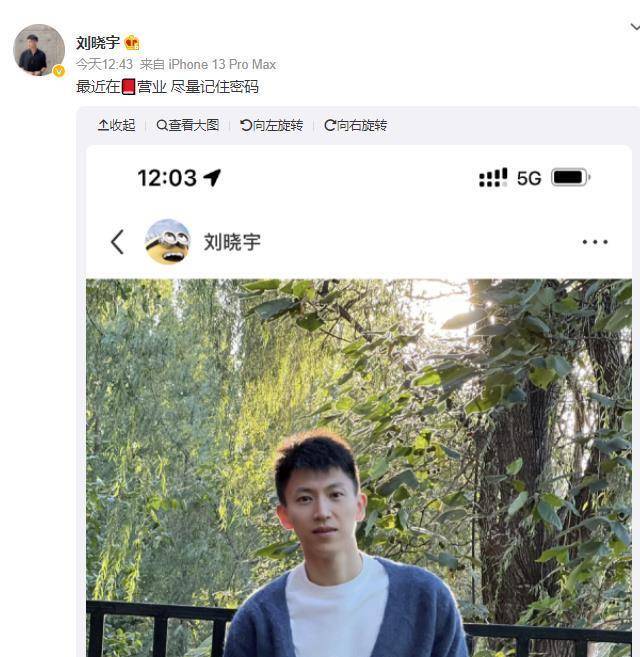Screen dimensions: 640x657
Task: Rotate the image right with 向右旋转
Action: tap(356, 125)
